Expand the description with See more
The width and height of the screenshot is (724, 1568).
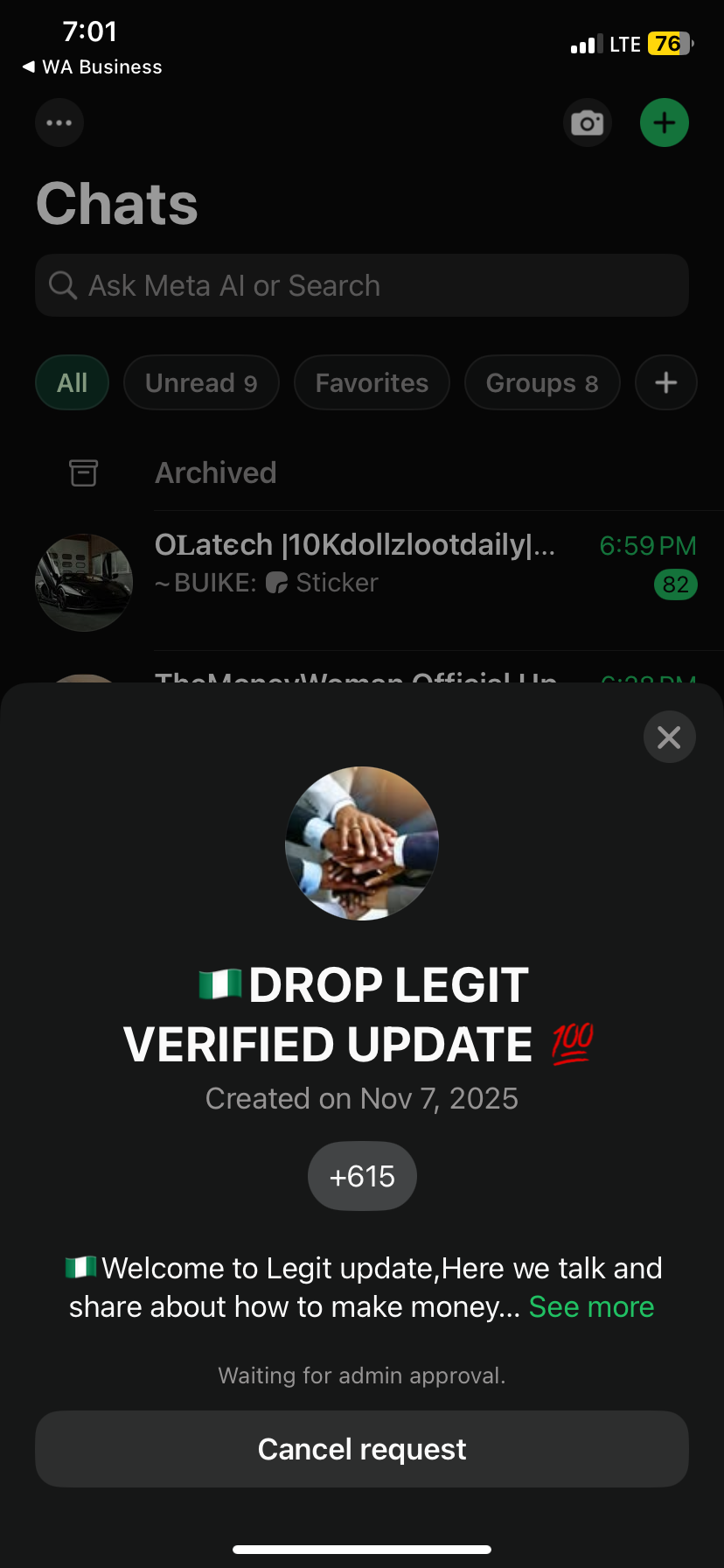[x=591, y=1307]
